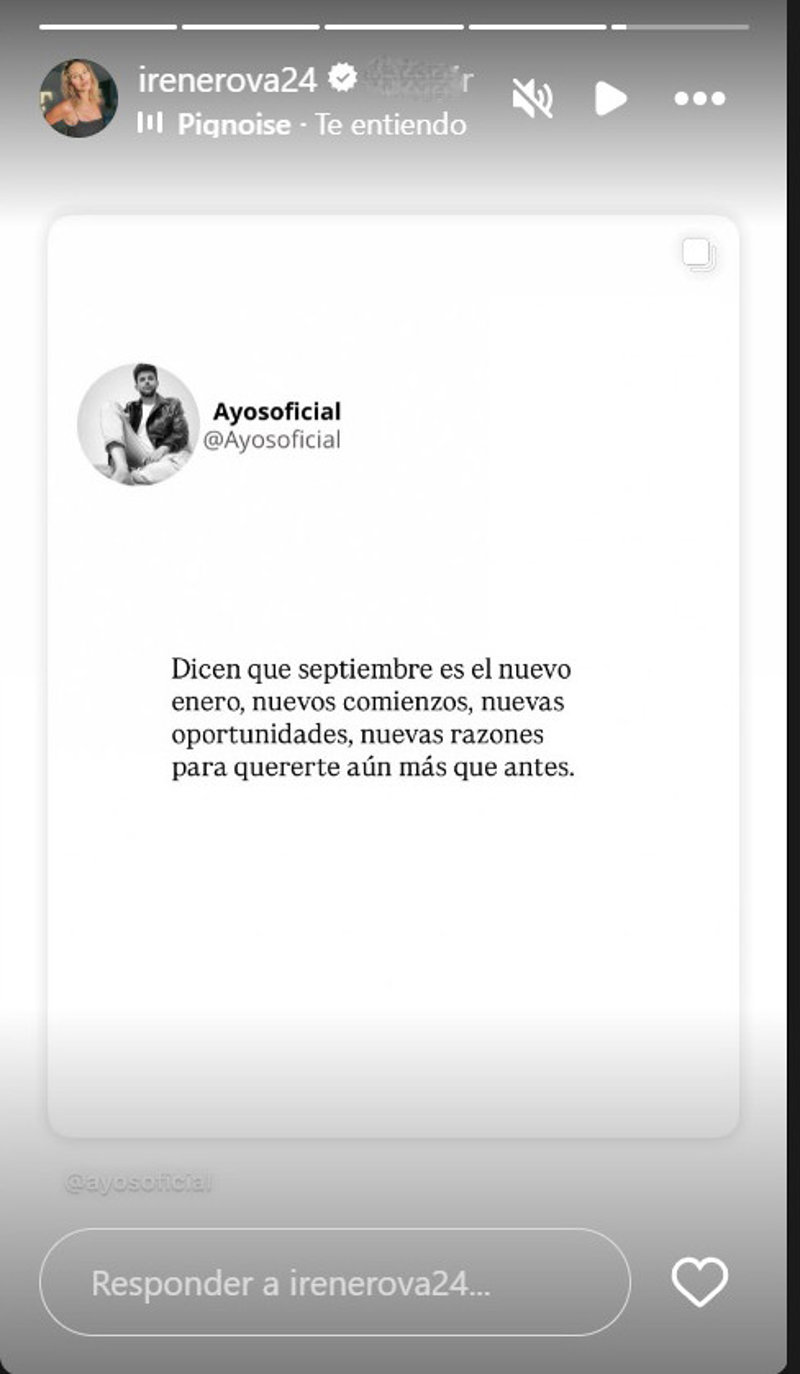Tap the Responder a irenerova24 reply field
800x1374 pixels.
334,1283
